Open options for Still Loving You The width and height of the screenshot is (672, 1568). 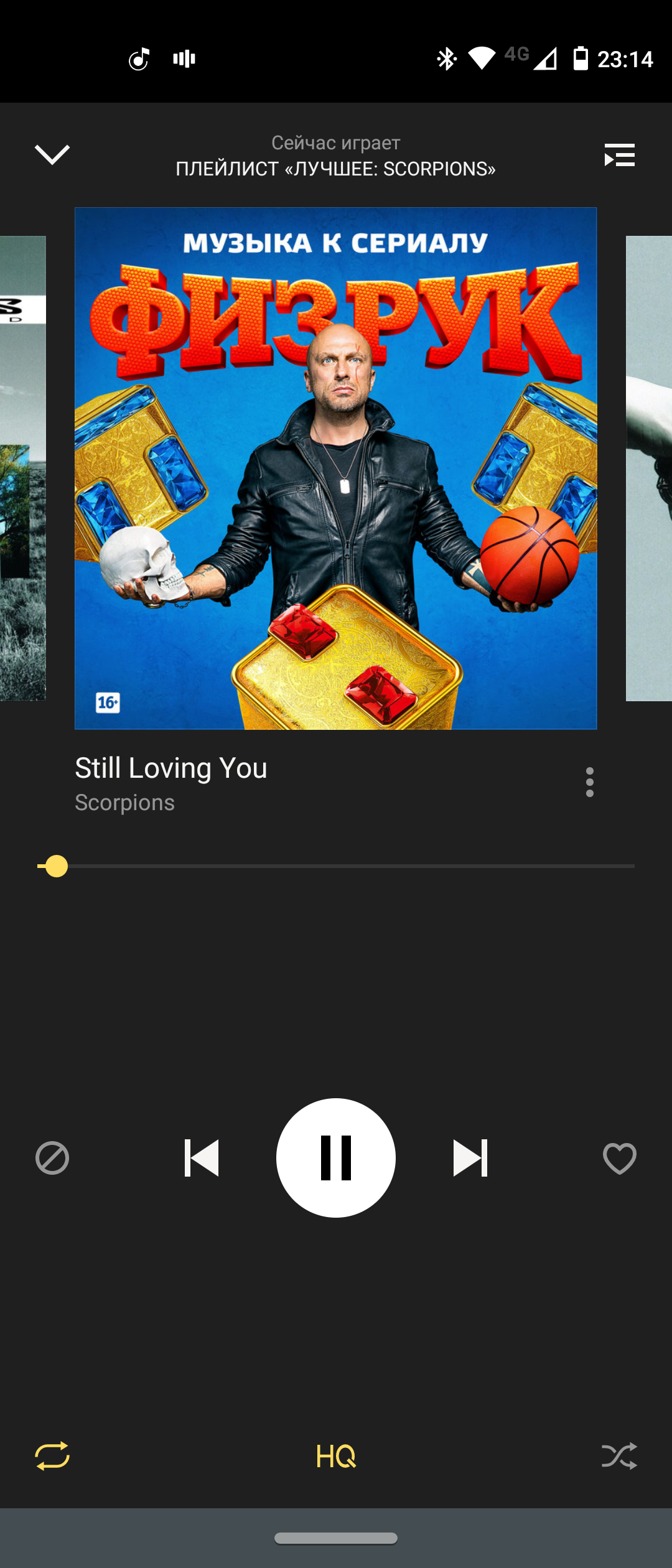coord(589,782)
